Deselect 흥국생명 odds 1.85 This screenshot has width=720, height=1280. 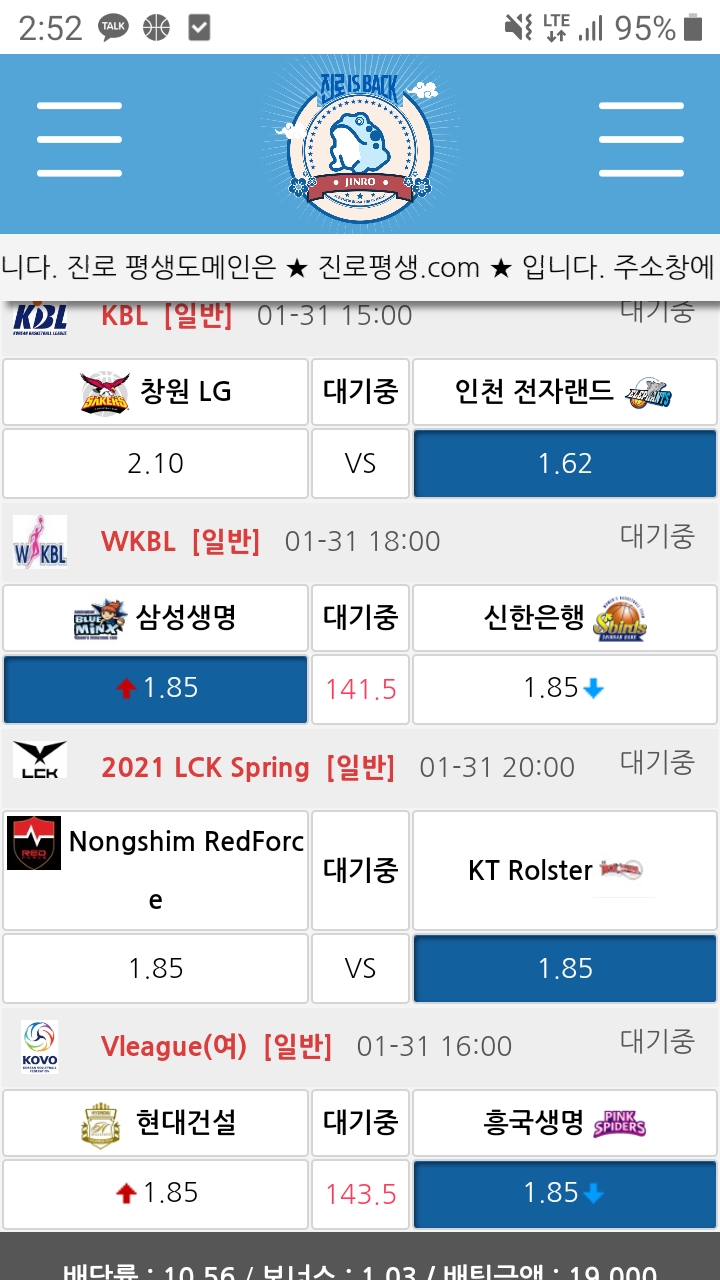[565, 1193]
